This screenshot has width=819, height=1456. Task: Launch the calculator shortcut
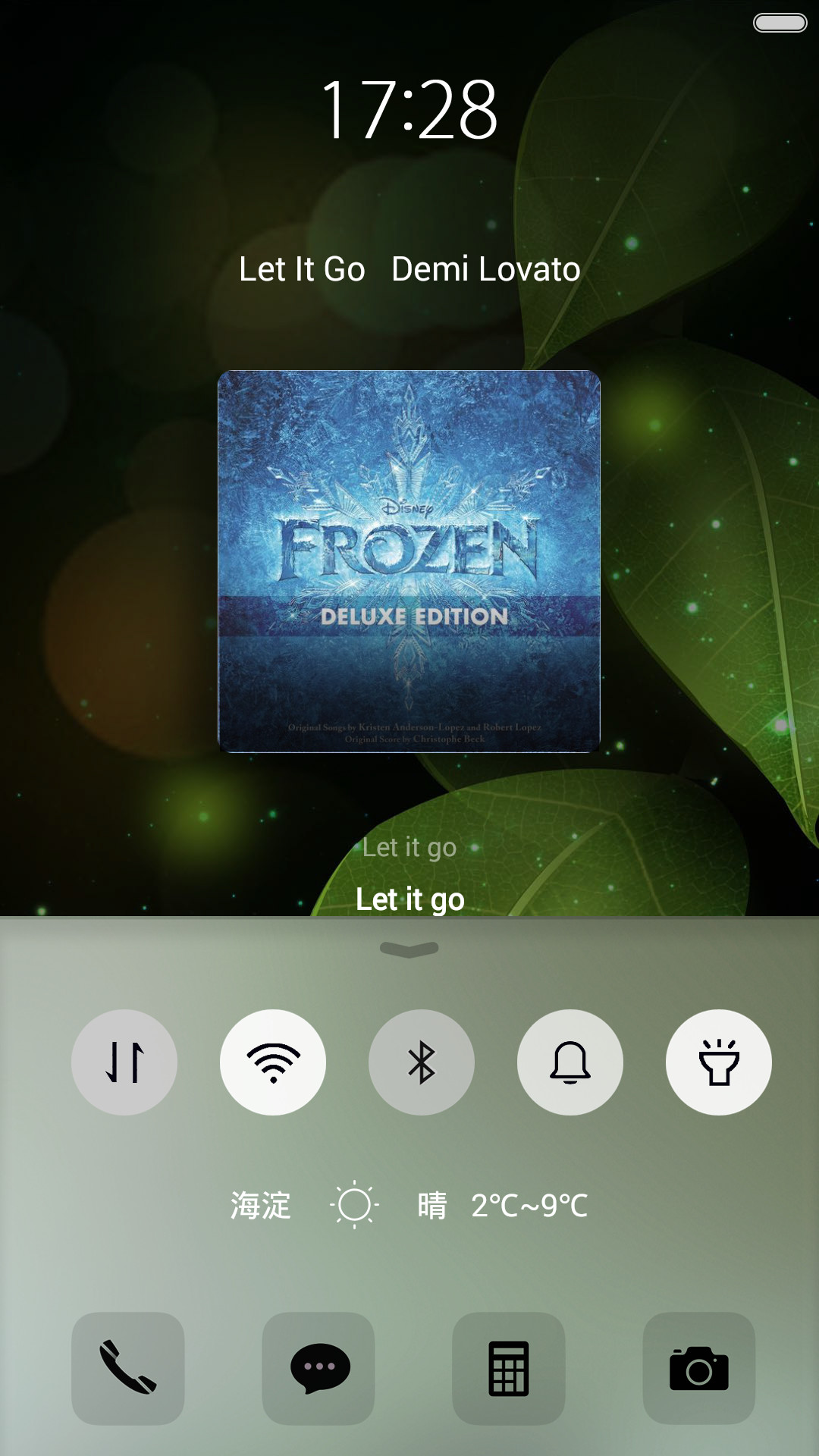509,1368
